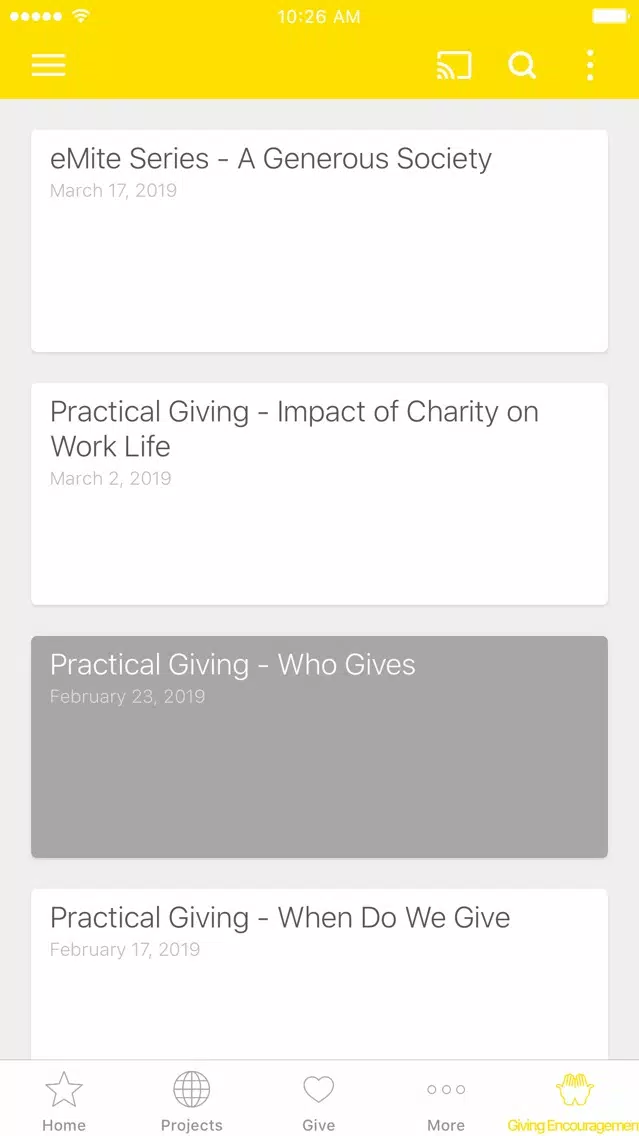Open Practical Giving - Who Gives
The image size is (639, 1136).
coord(320,747)
